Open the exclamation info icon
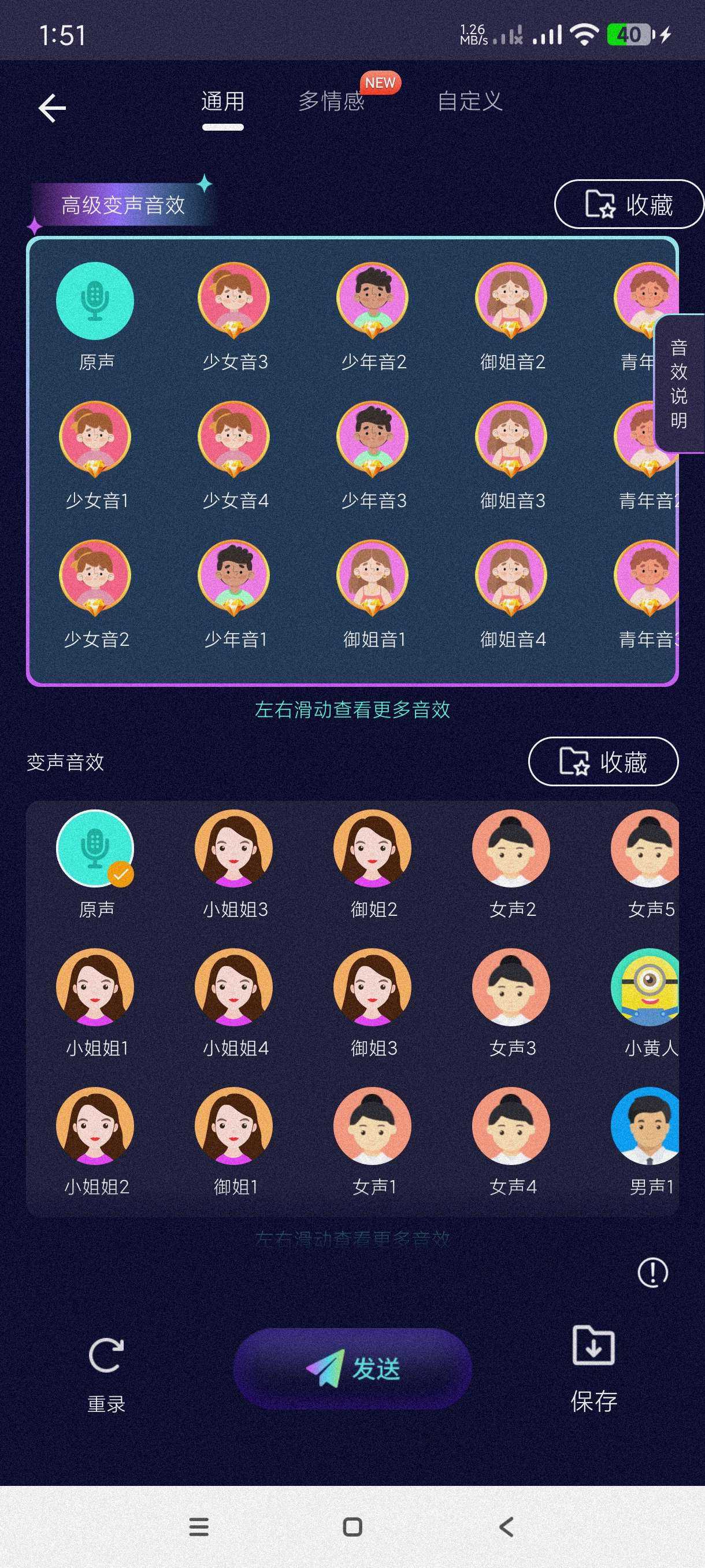The image size is (705, 1568). pyautogui.click(x=652, y=1272)
